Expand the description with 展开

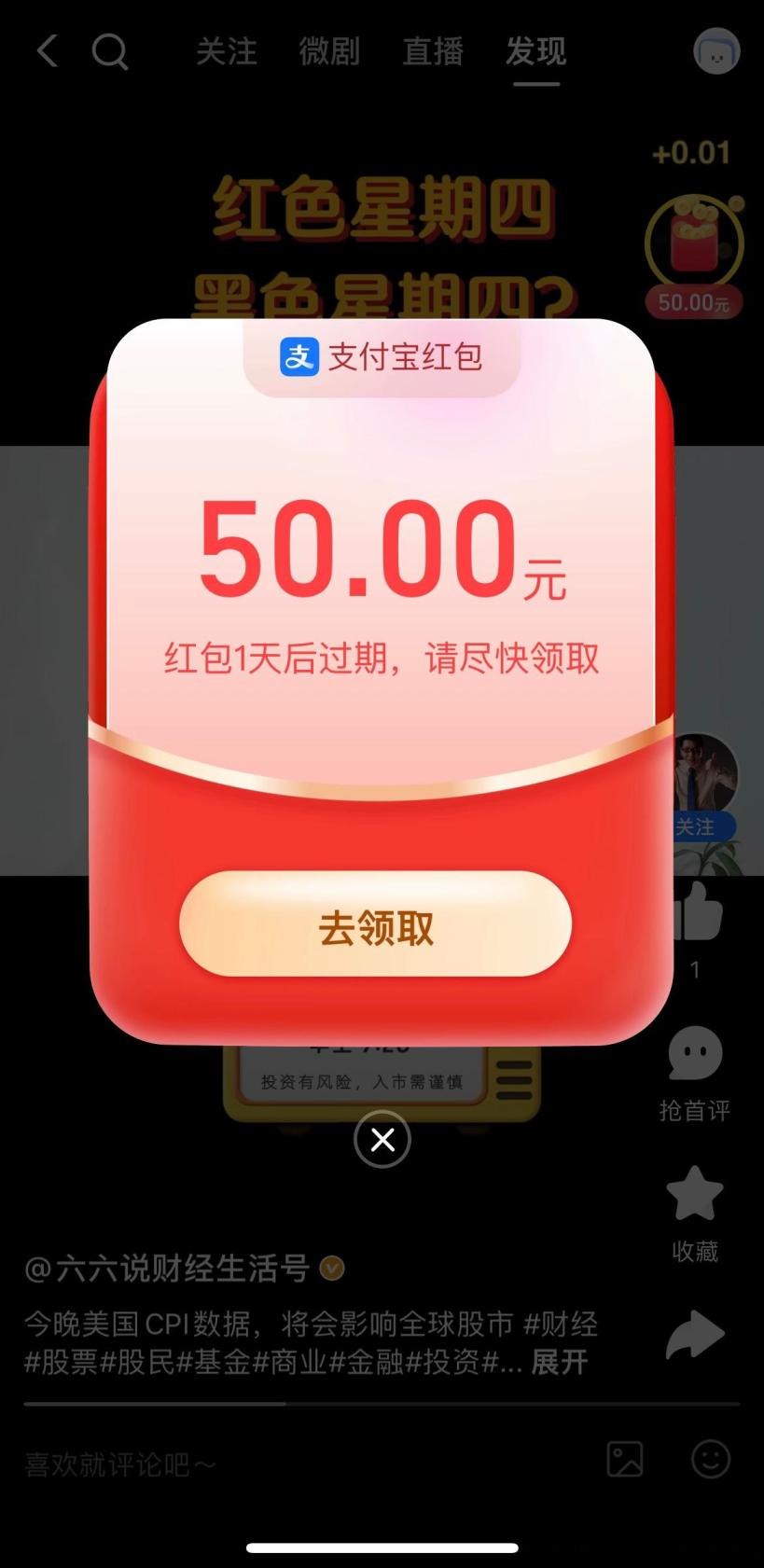tap(559, 1362)
